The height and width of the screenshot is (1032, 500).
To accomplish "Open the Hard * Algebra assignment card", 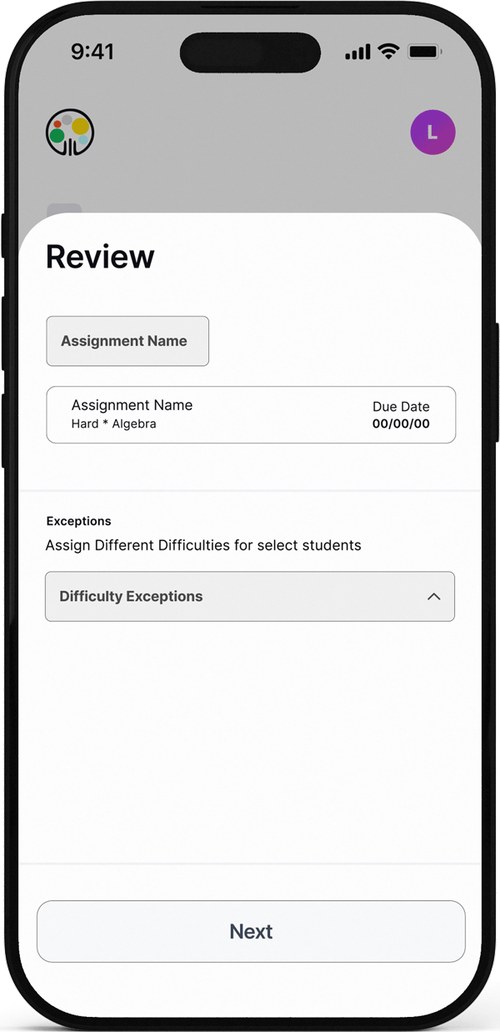I will [x=251, y=415].
